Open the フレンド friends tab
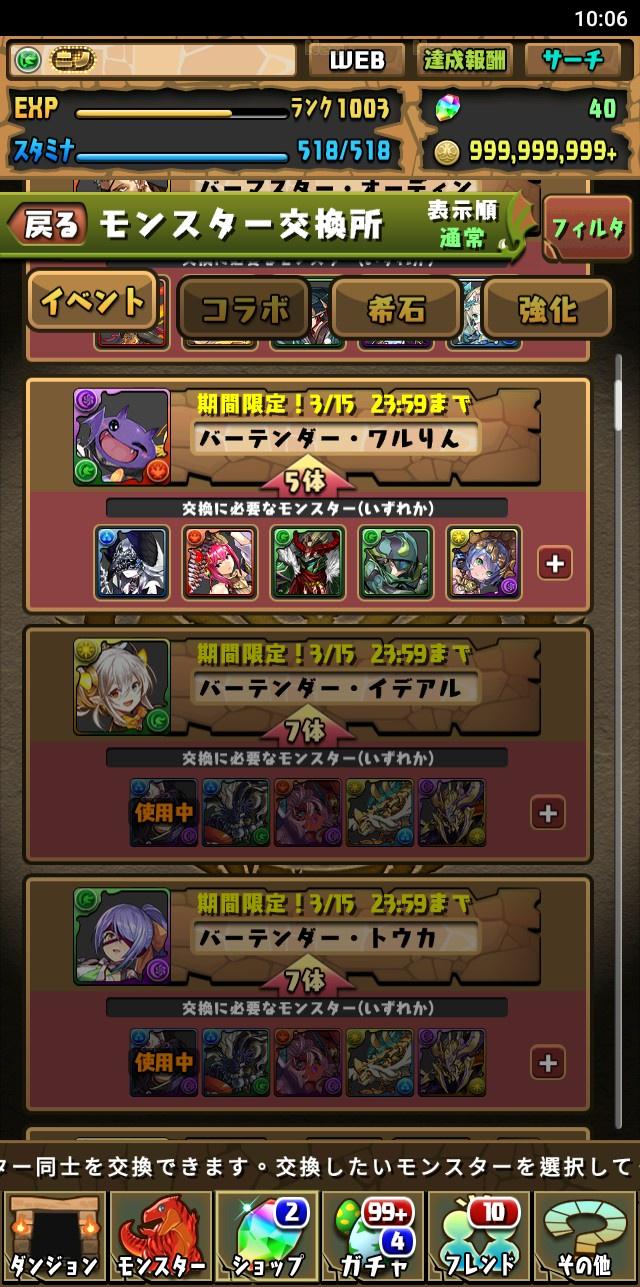 point(479,1237)
